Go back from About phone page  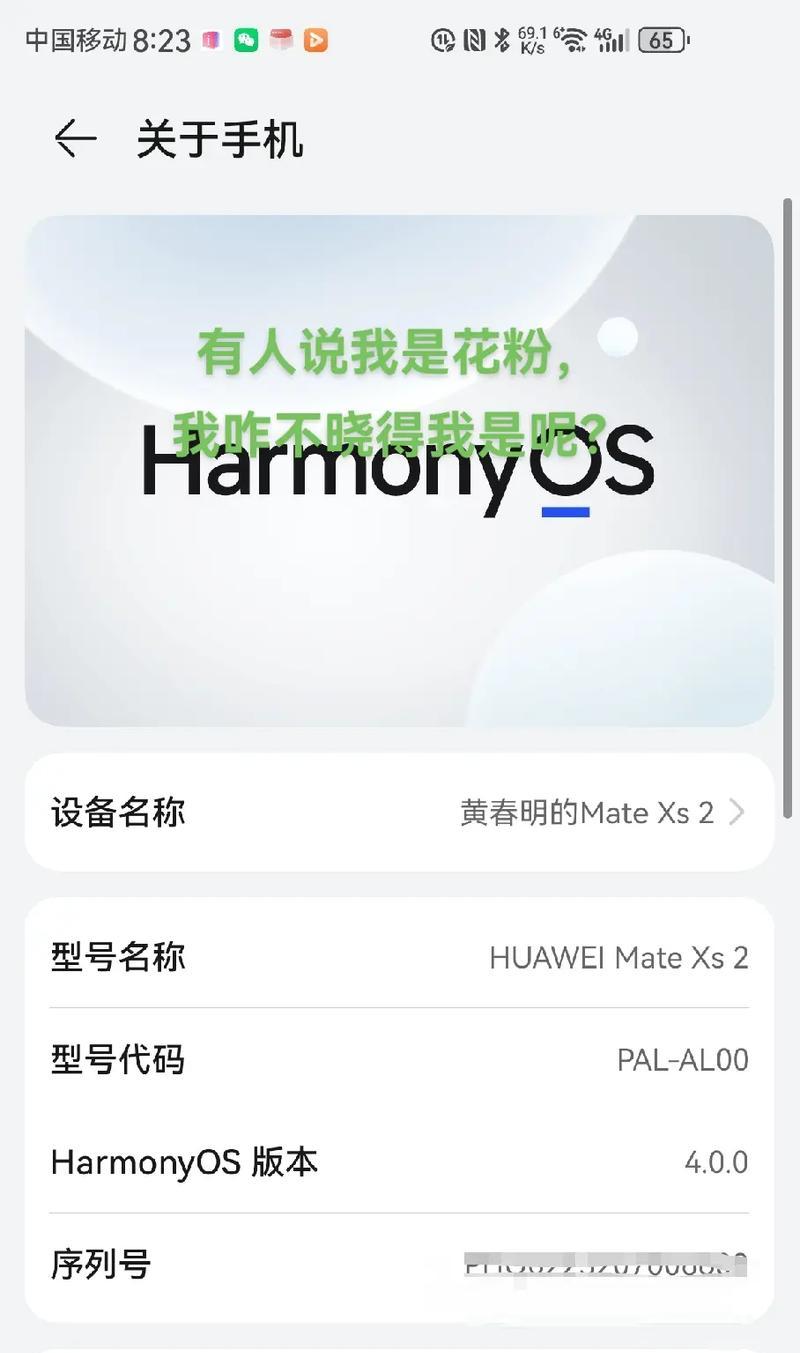click(x=75, y=139)
